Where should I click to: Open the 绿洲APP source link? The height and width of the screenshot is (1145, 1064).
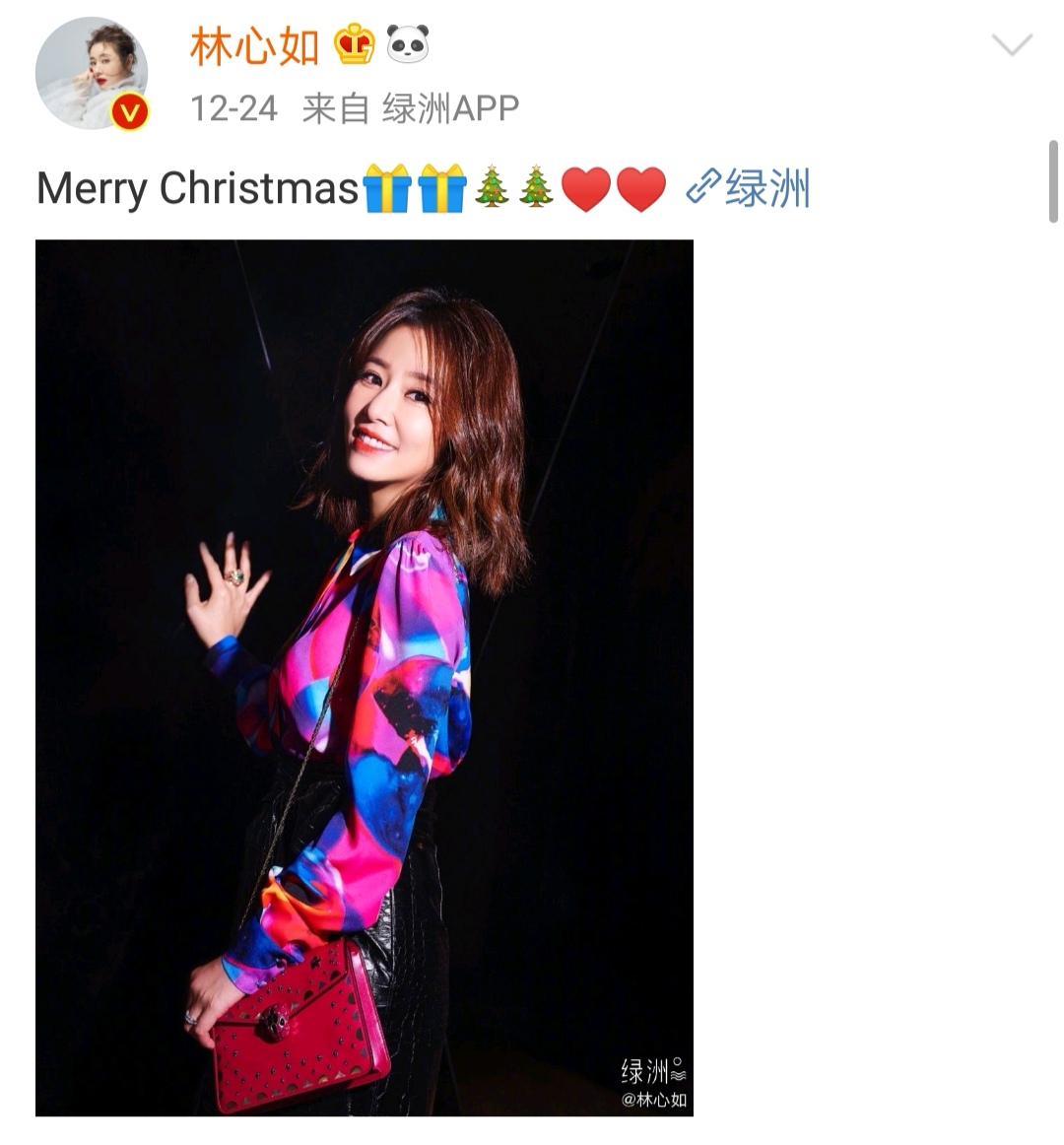pyautogui.click(x=450, y=108)
